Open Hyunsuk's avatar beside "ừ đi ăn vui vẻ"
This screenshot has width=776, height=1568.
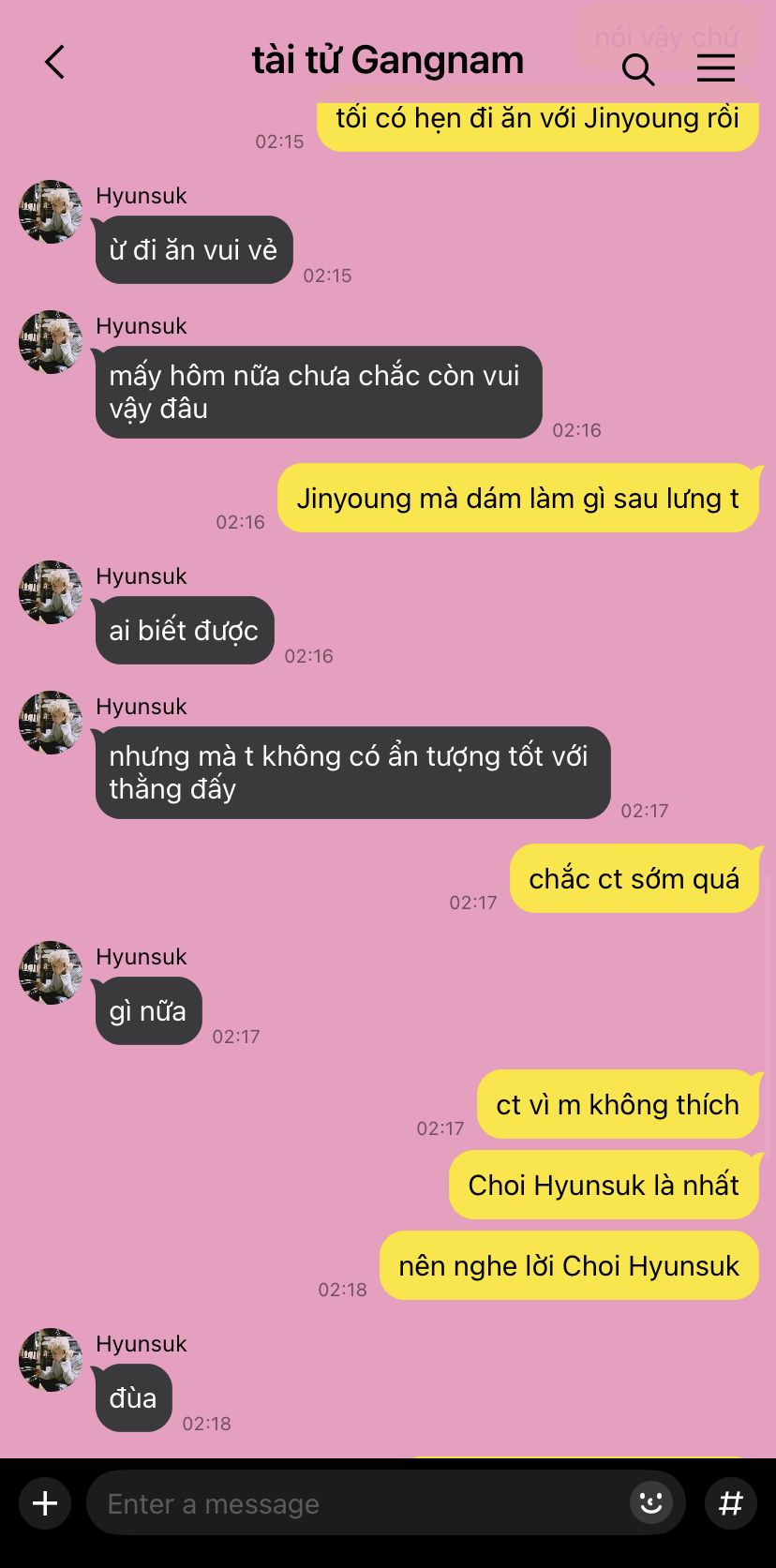(51, 212)
